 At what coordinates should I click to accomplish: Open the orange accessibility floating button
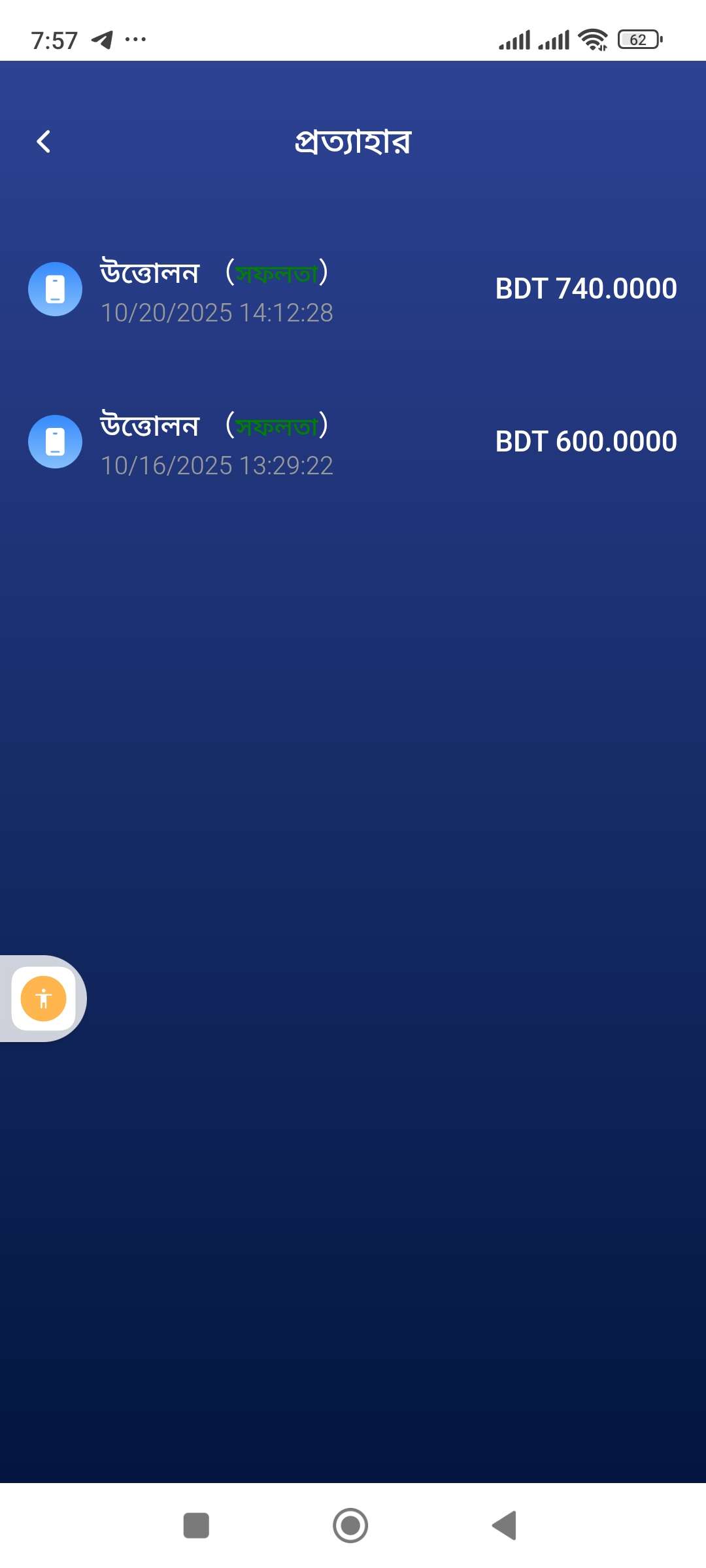click(x=43, y=998)
